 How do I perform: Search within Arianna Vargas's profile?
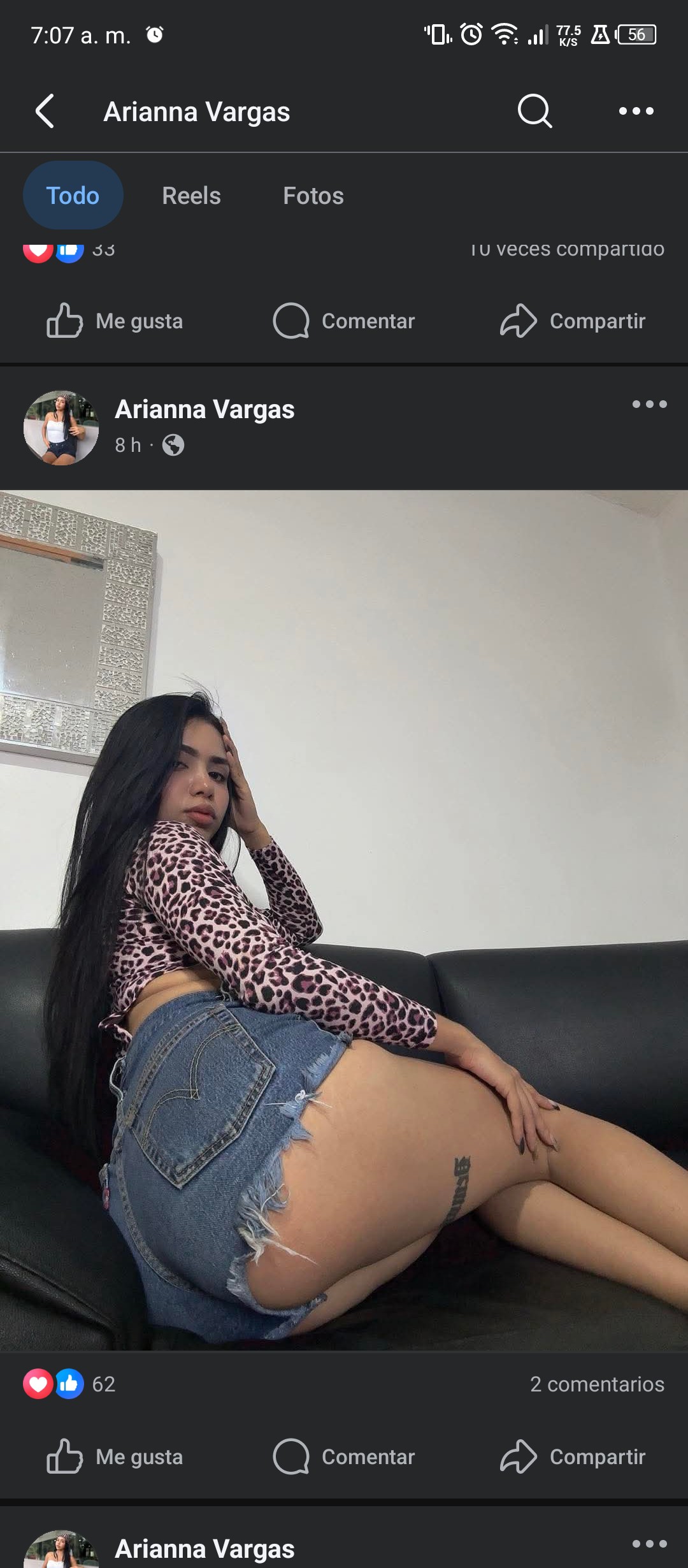click(534, 112)
